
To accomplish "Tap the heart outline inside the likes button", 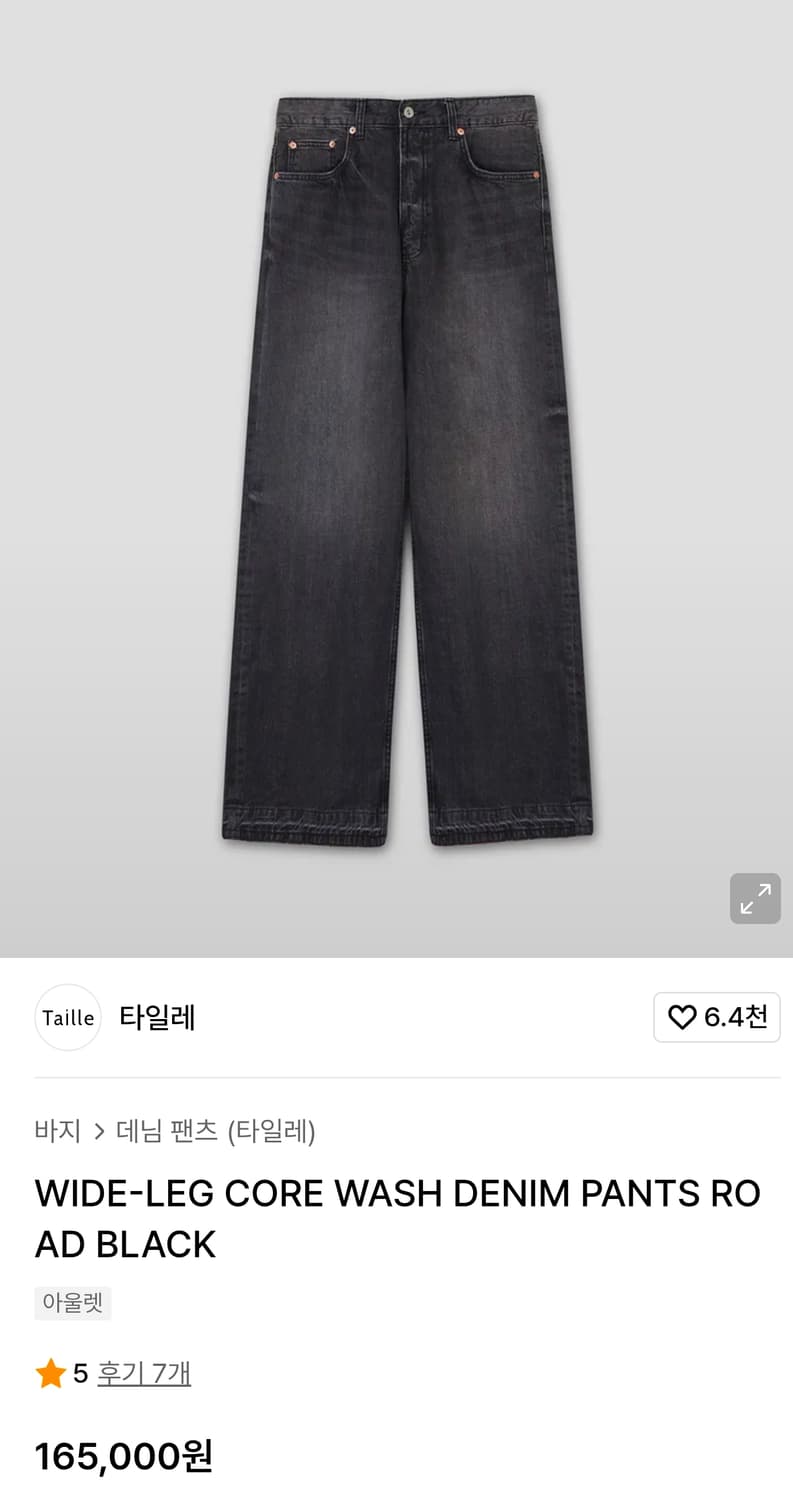I will (x=681, y=1017).
